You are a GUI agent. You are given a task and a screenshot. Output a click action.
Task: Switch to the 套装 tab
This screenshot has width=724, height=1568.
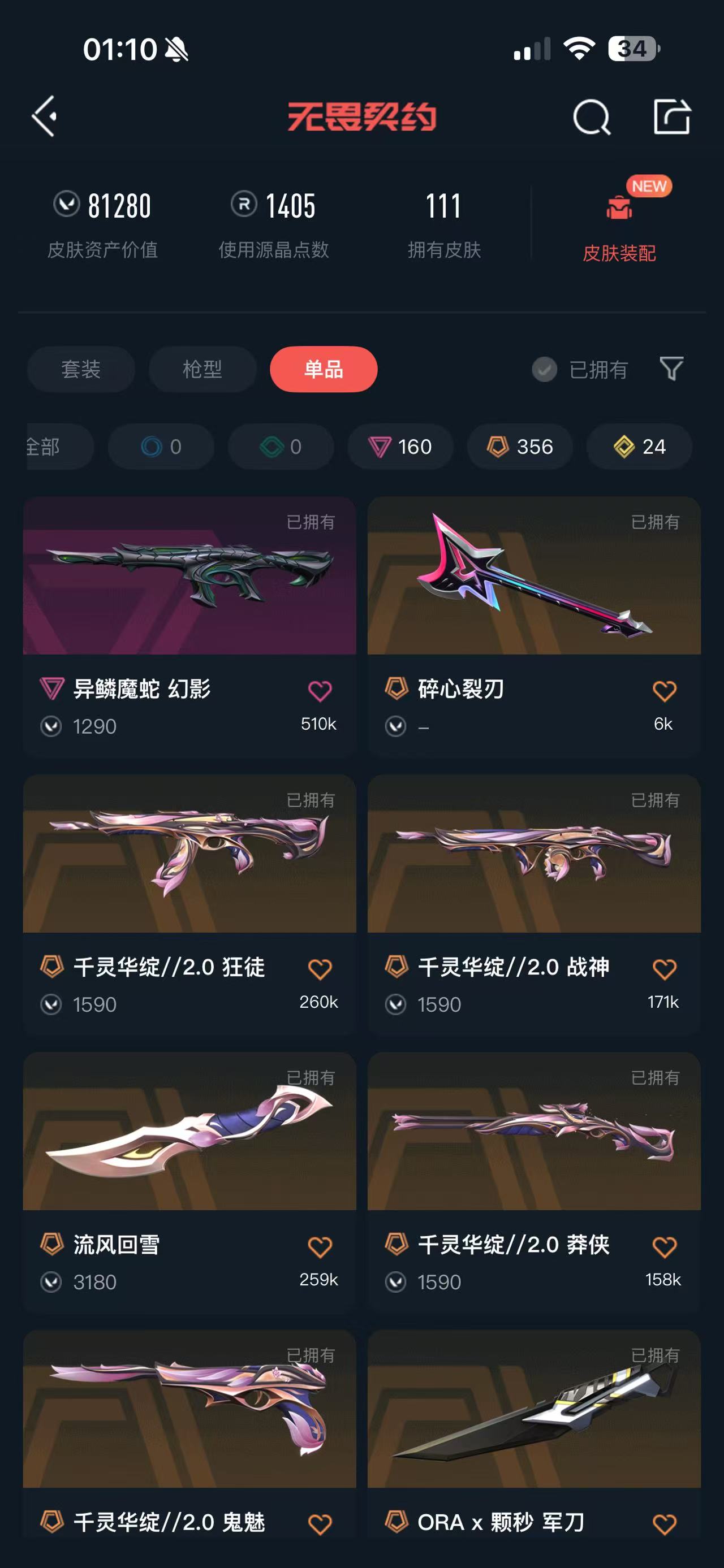[81, 369]
